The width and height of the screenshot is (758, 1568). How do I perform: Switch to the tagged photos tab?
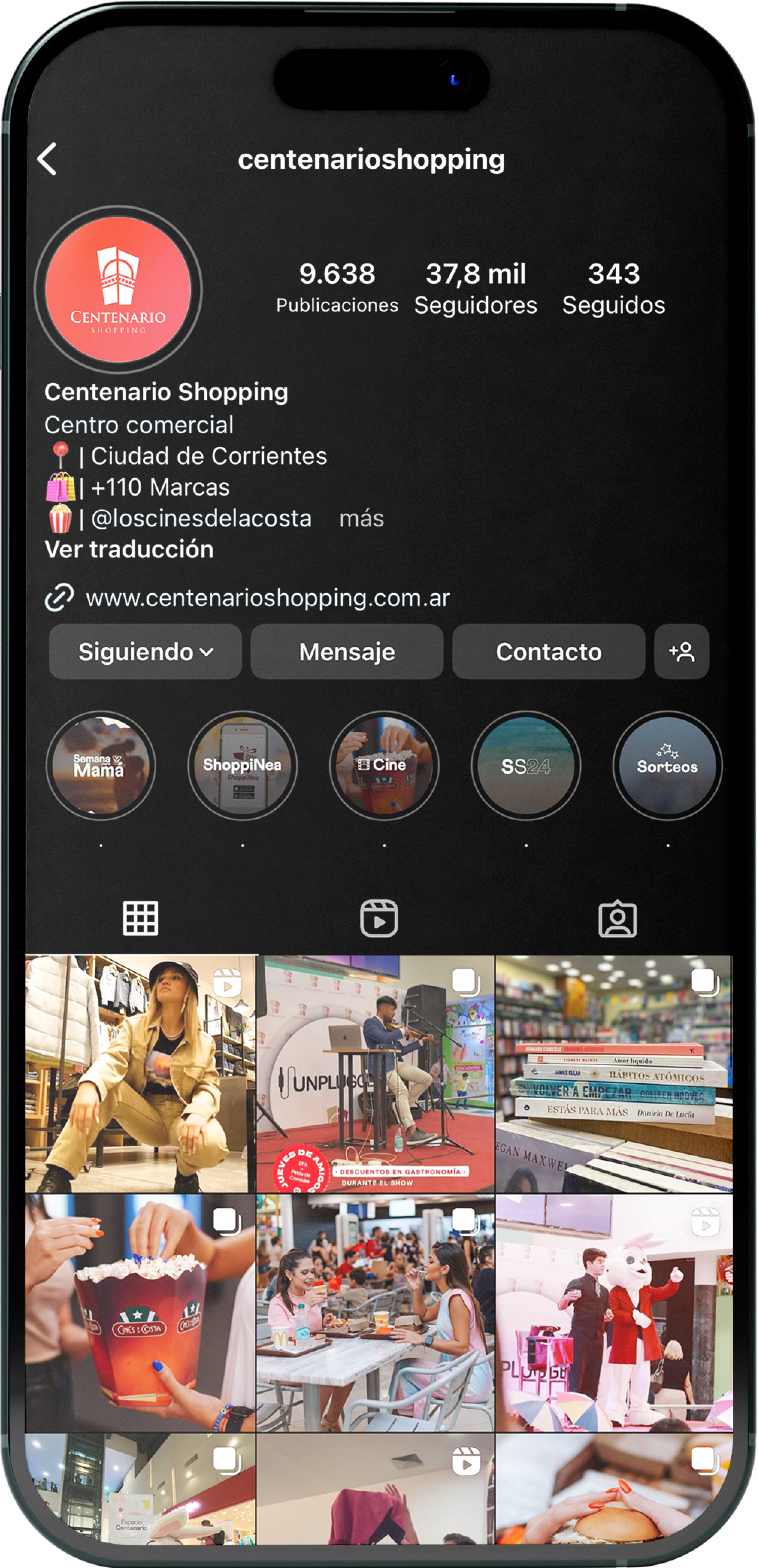point(617,918)
